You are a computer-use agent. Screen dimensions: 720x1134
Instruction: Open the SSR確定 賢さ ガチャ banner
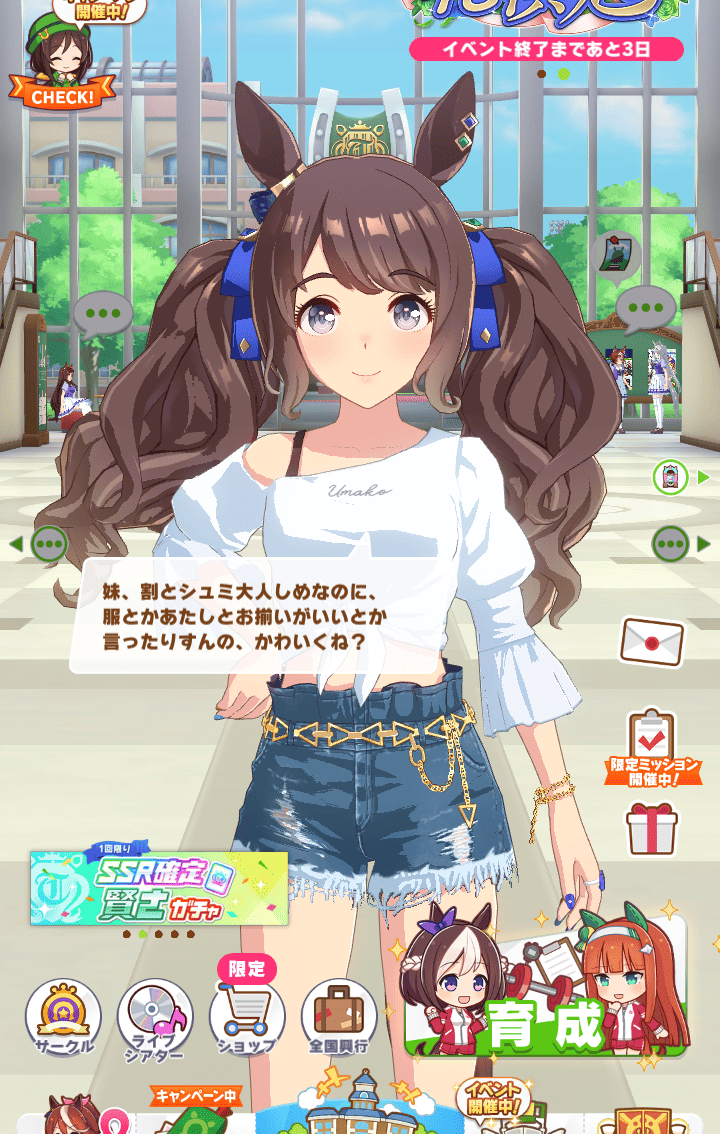click(x=159, y=888)
